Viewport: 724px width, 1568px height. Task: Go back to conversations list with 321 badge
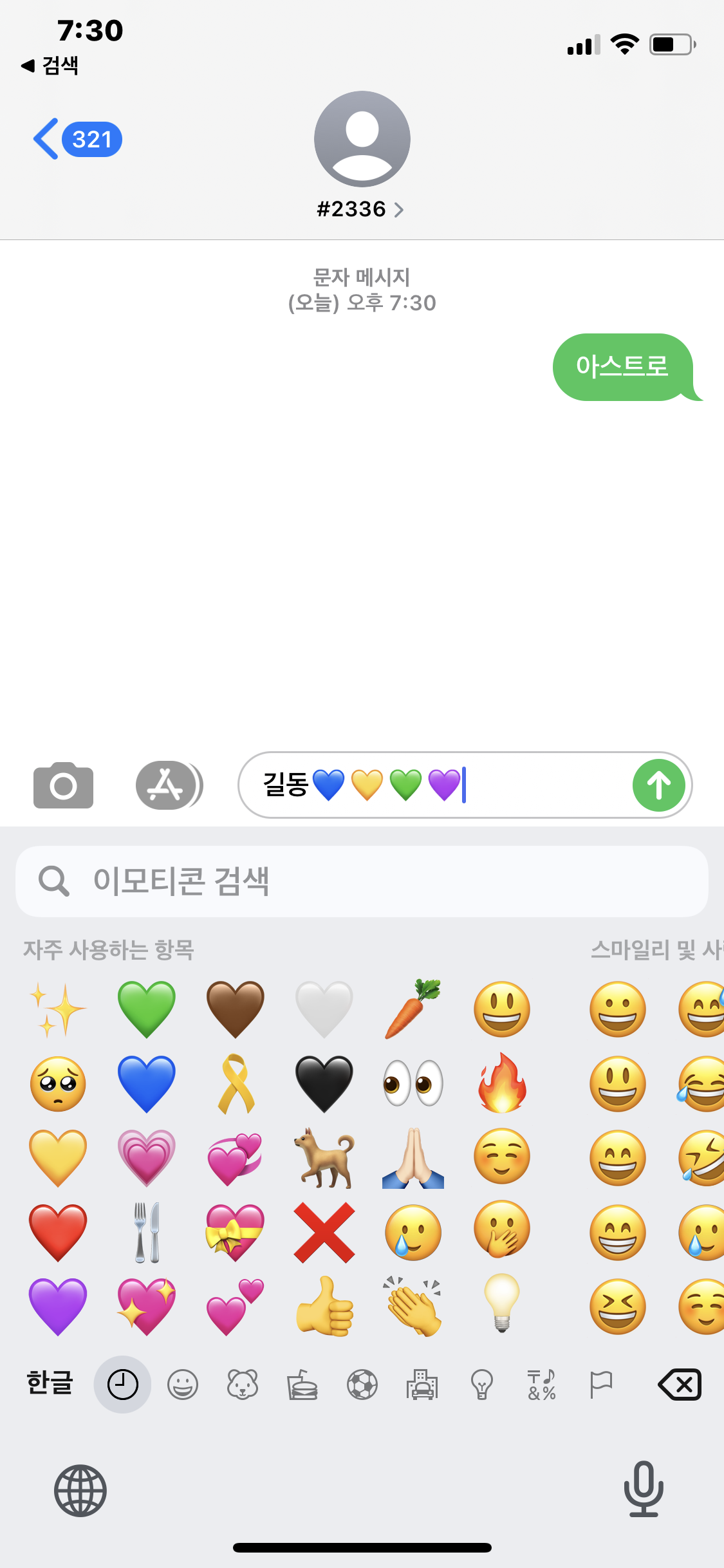[77, 139]
